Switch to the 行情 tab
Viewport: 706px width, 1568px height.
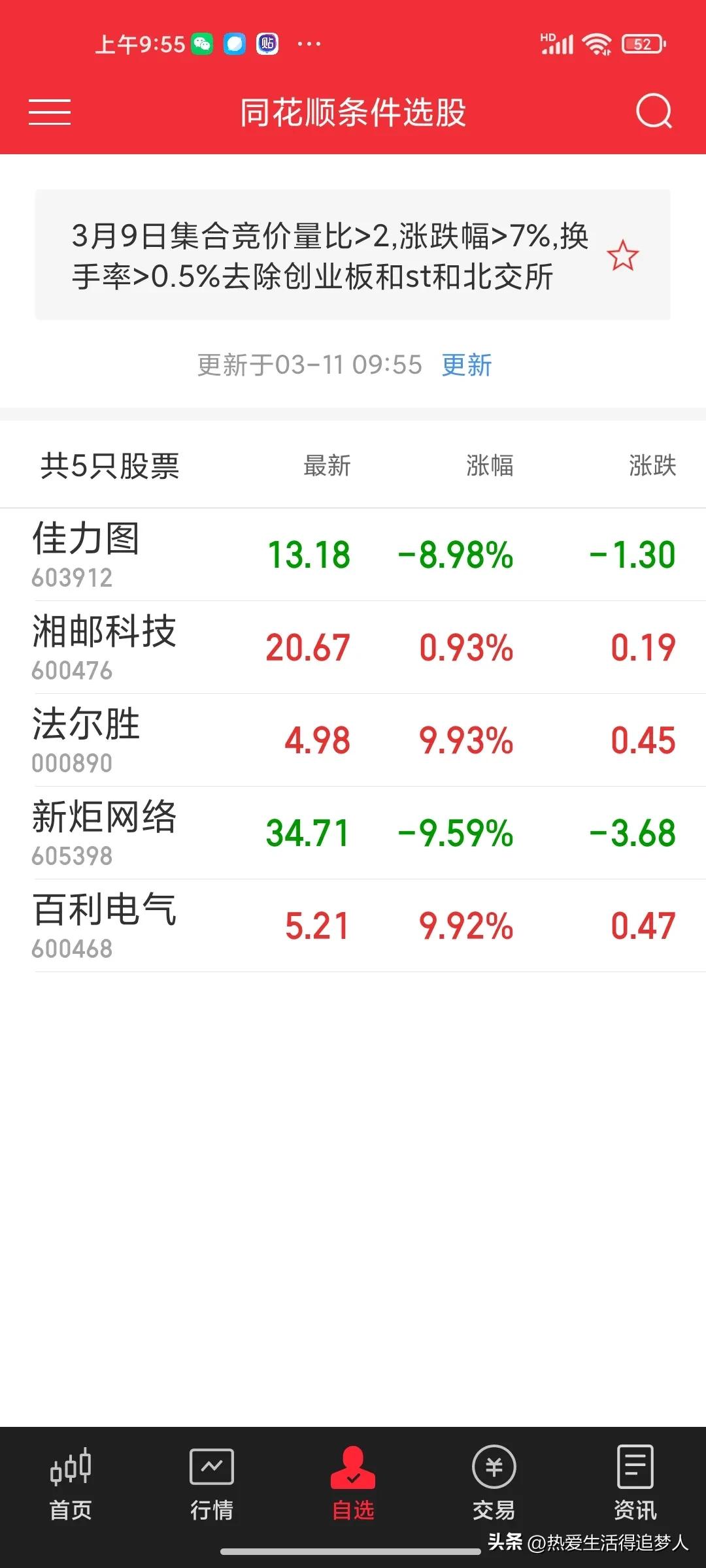click(212, 1484)
